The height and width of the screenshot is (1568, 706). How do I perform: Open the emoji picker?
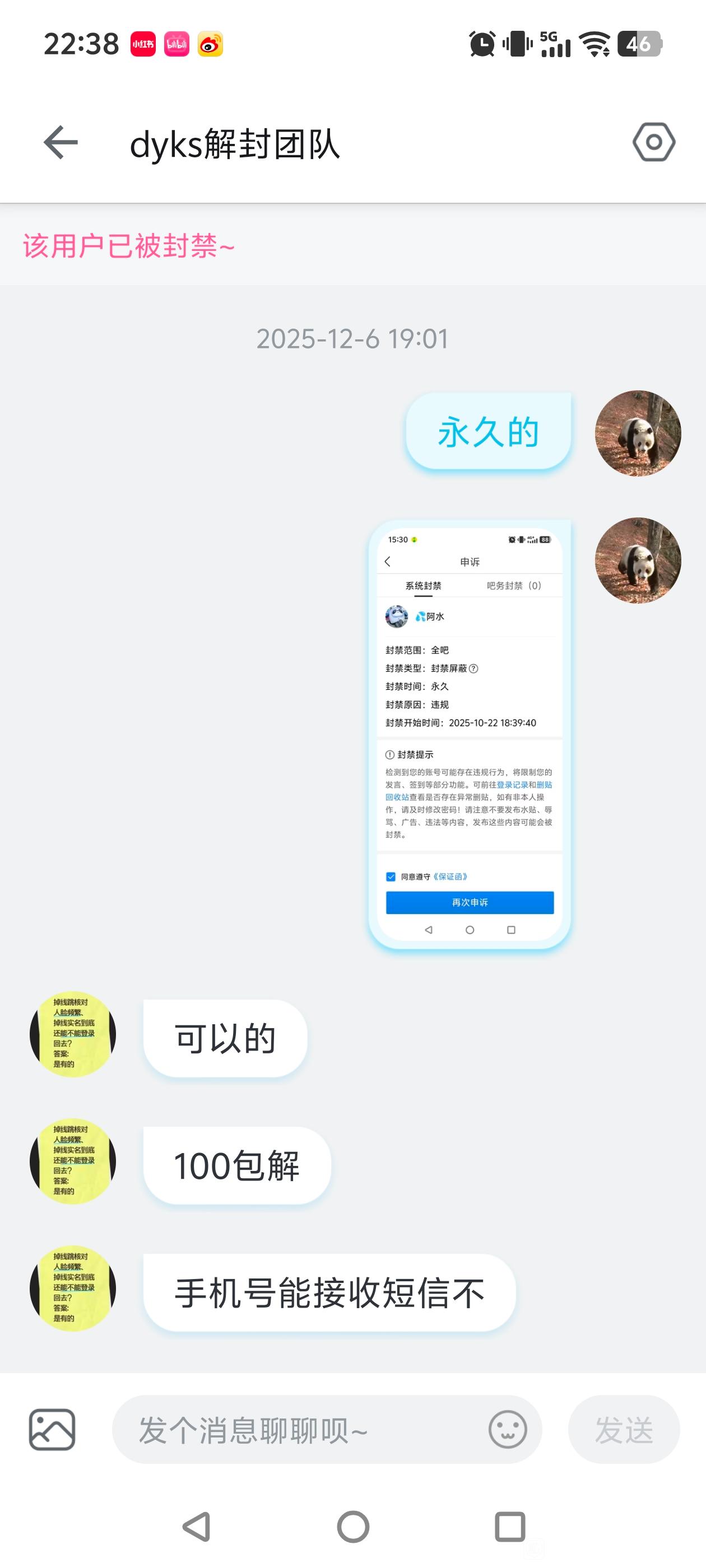point(508,1430)
